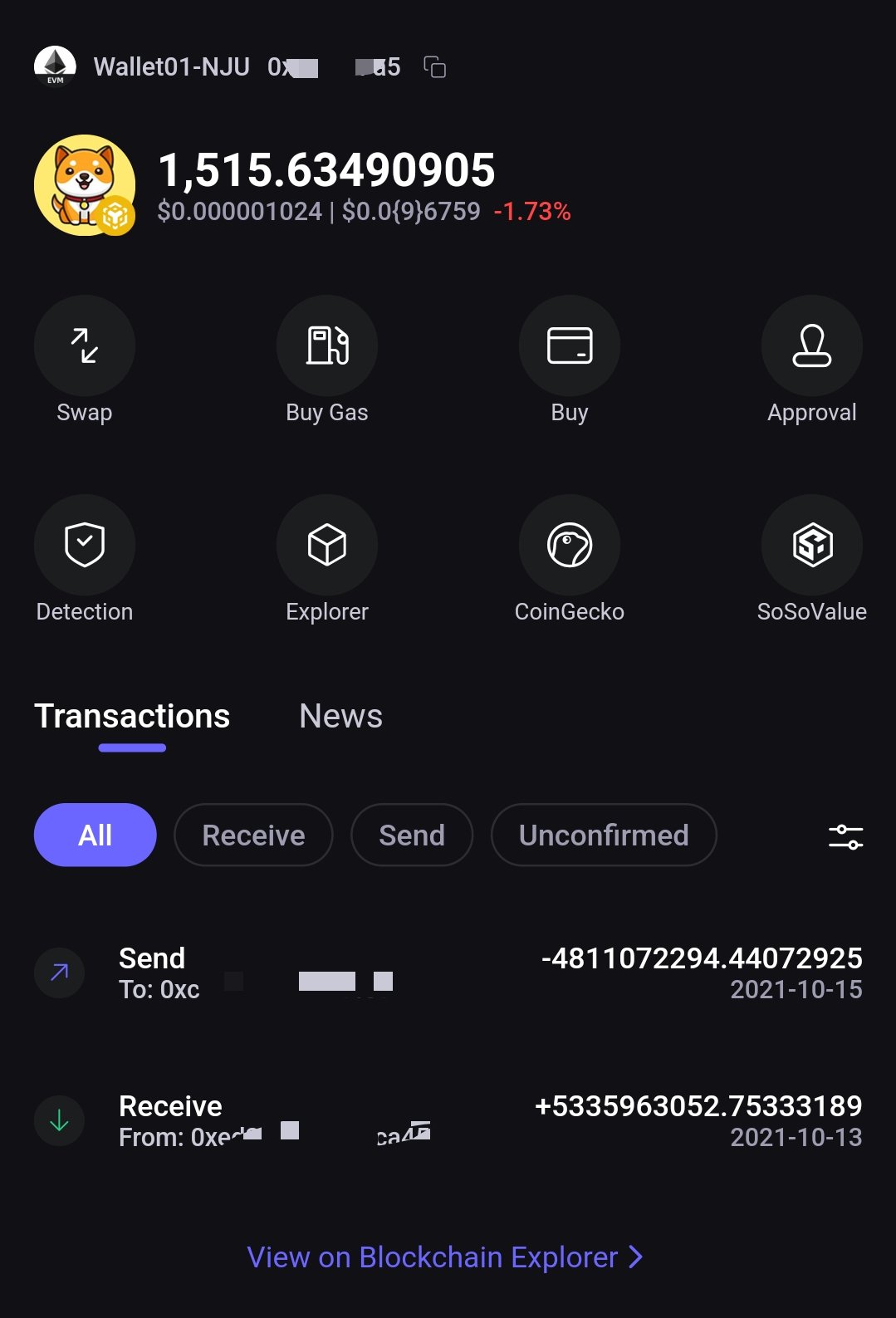Open the CoinGecko page
This screenshot has width=896, height=1318.
[x=569, y=545]
